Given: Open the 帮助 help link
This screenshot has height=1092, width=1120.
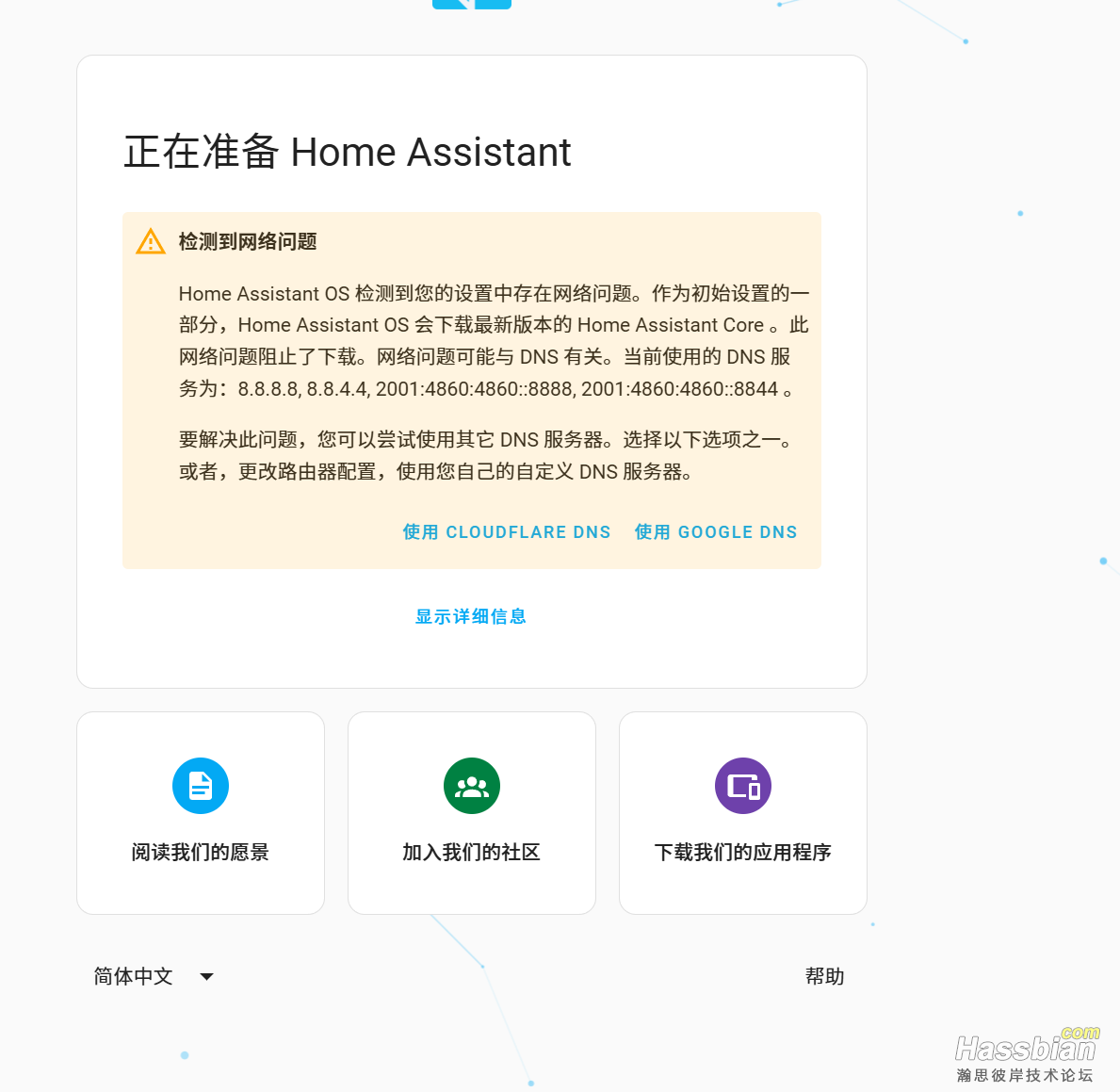Looking at the screenshot, I should pos(824,977).
